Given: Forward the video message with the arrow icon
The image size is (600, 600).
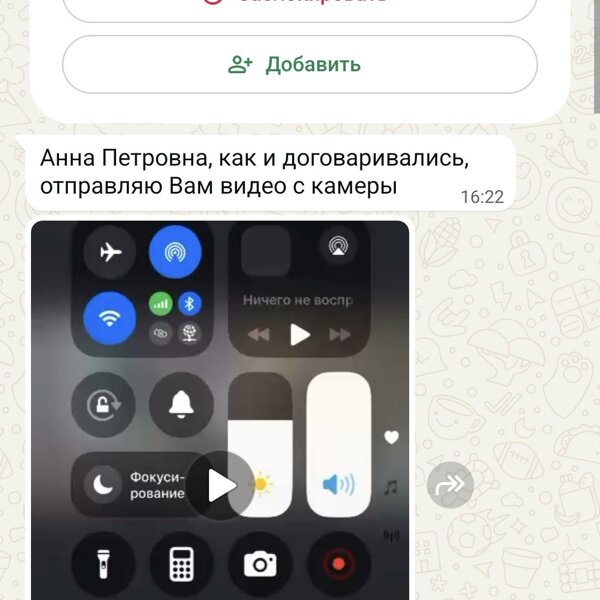Looking at the screenshot, I should [x=450, y=485].
